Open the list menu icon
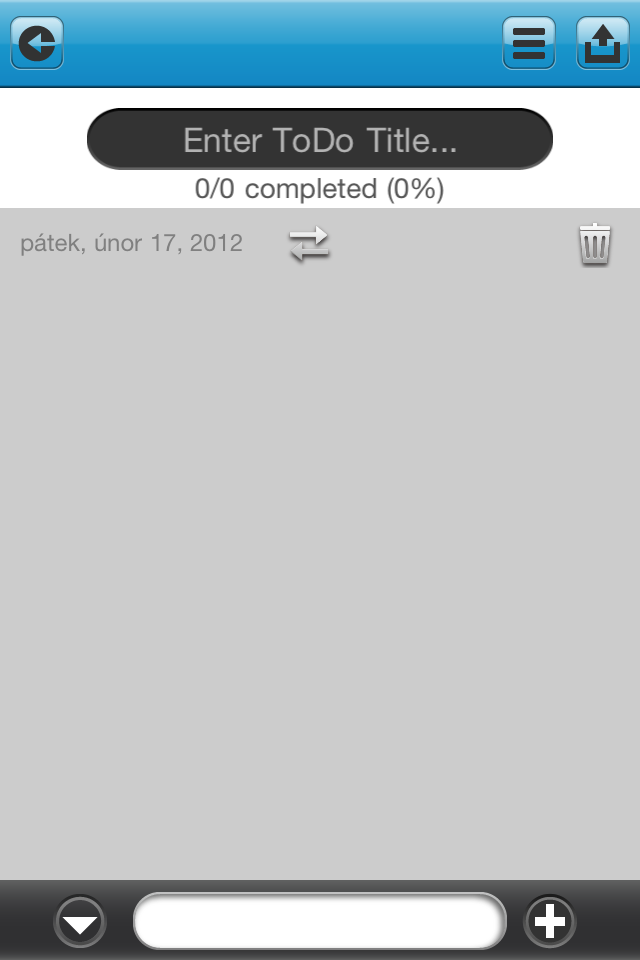The width and height of the screenshot is (640, 960). click(x=528, y=44)
